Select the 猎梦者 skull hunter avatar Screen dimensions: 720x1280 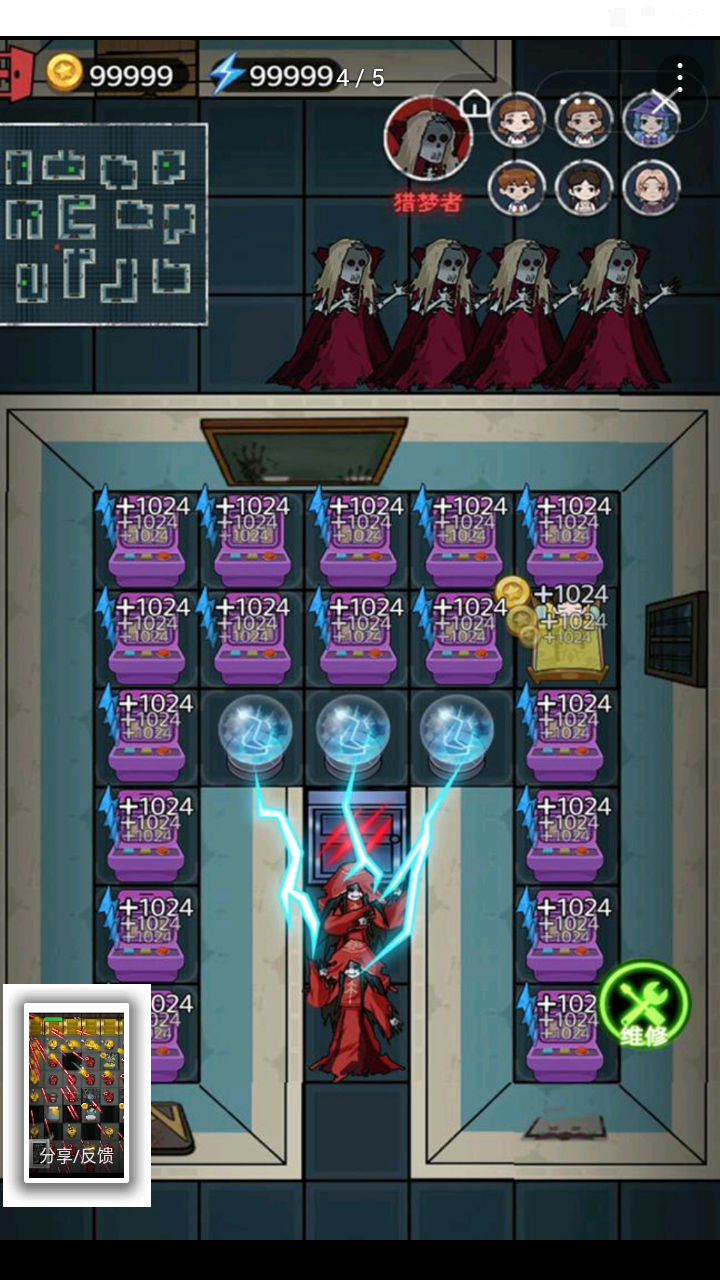pyautogui.click(x=428, y=139)
